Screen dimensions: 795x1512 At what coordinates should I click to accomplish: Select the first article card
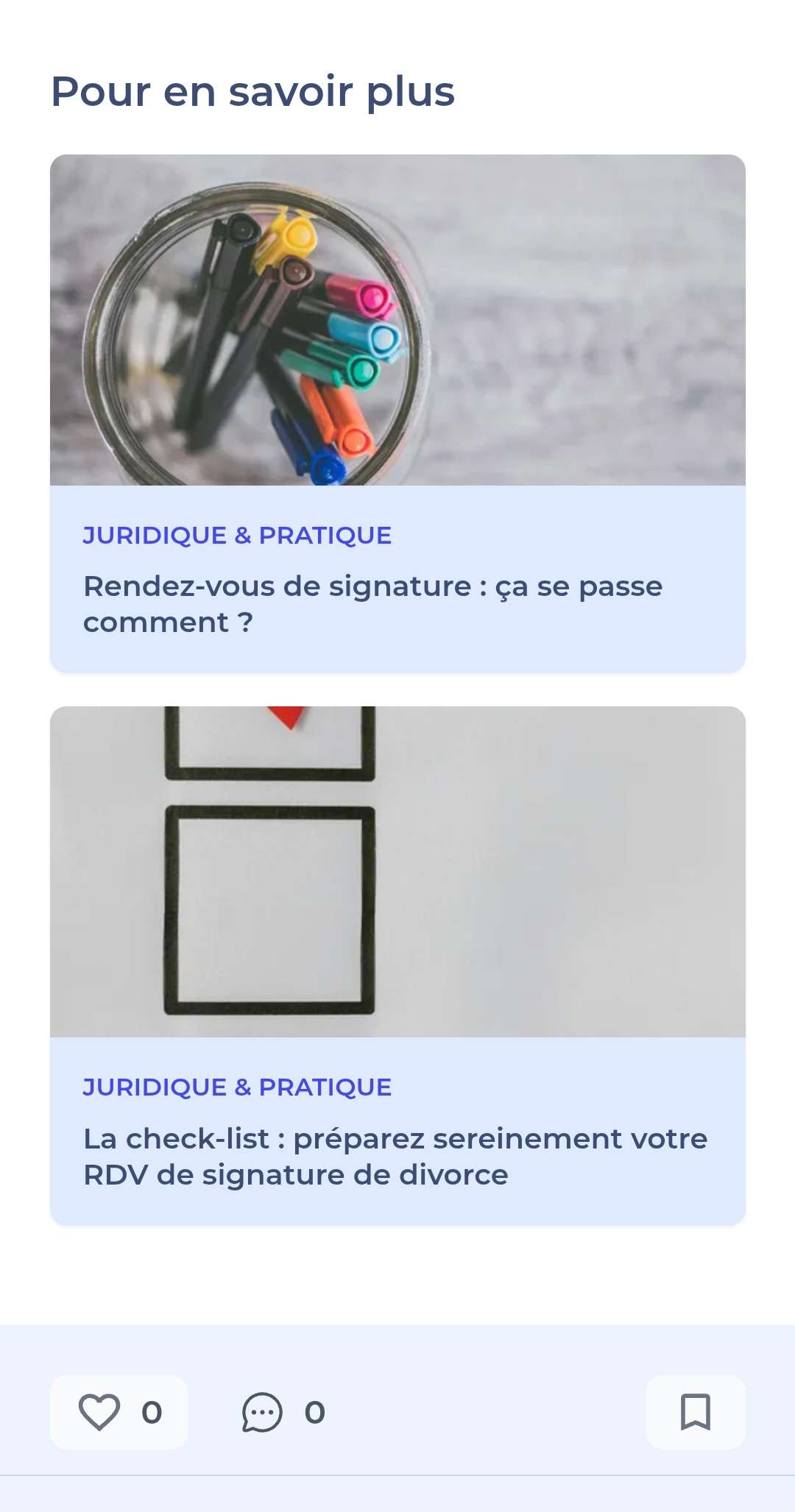click(397, 412)
